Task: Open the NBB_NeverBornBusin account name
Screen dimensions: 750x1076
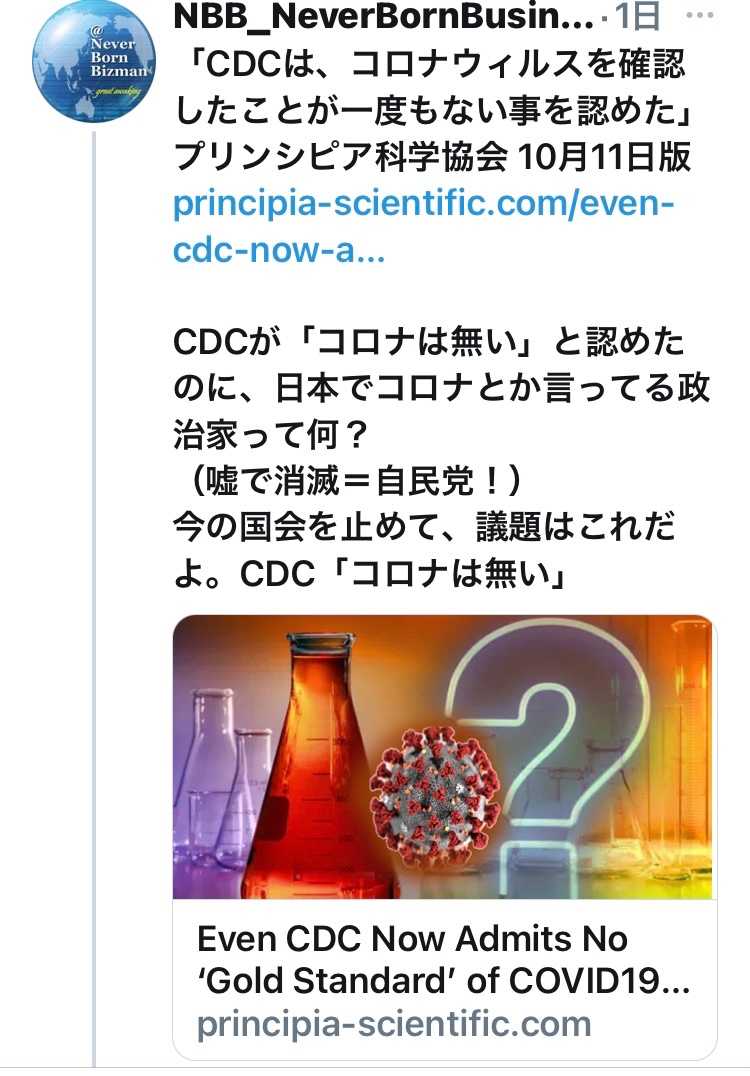Action: (383, 16)
